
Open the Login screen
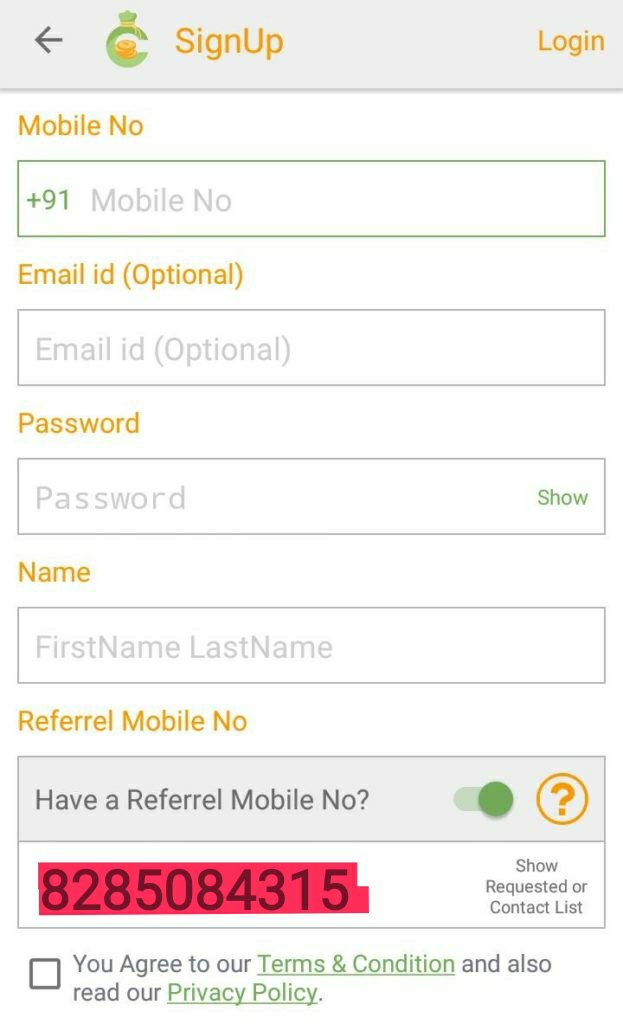pos(570,41)
